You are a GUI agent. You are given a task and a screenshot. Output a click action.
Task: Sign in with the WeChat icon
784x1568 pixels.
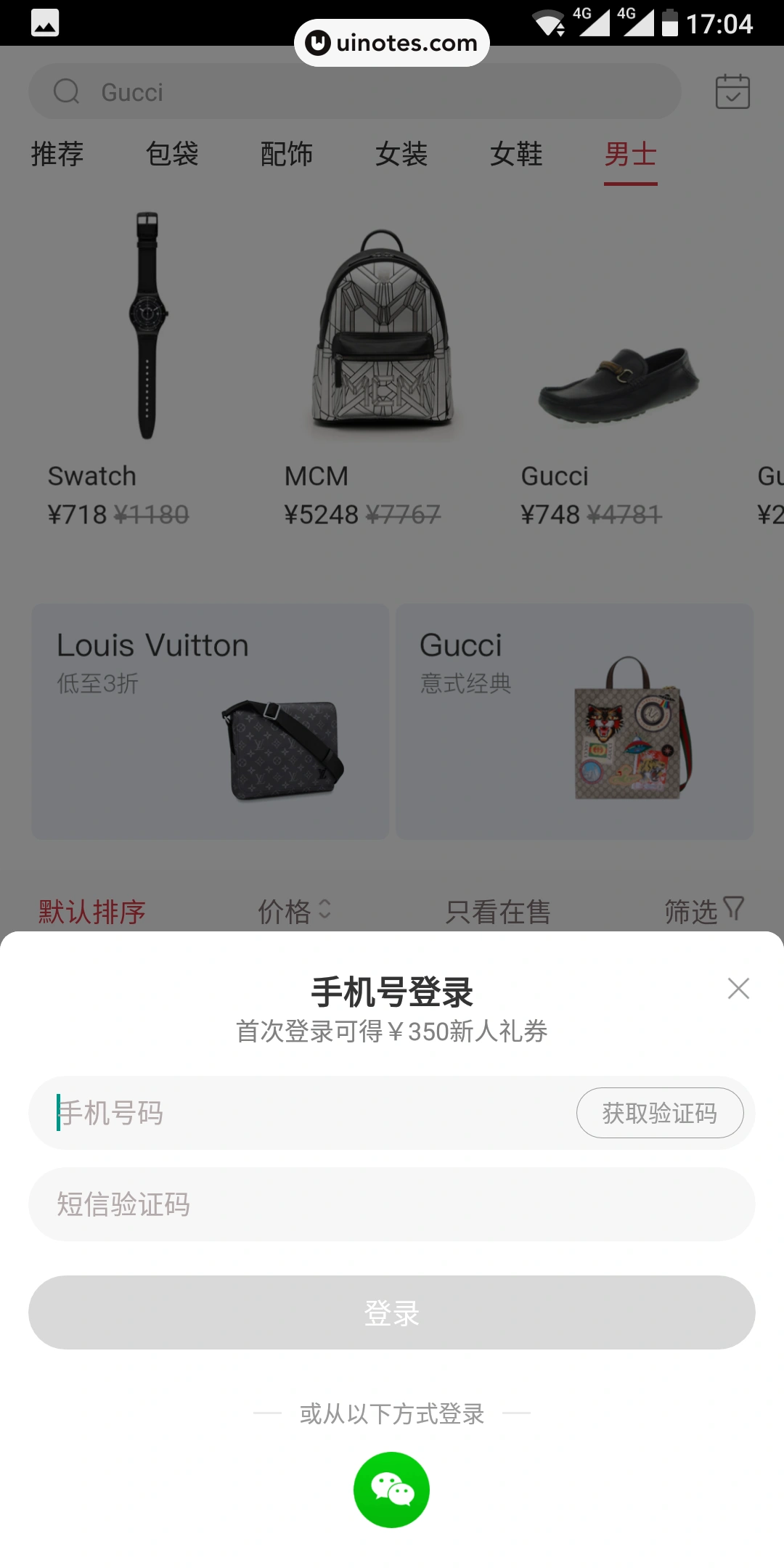pos(392,1490)
